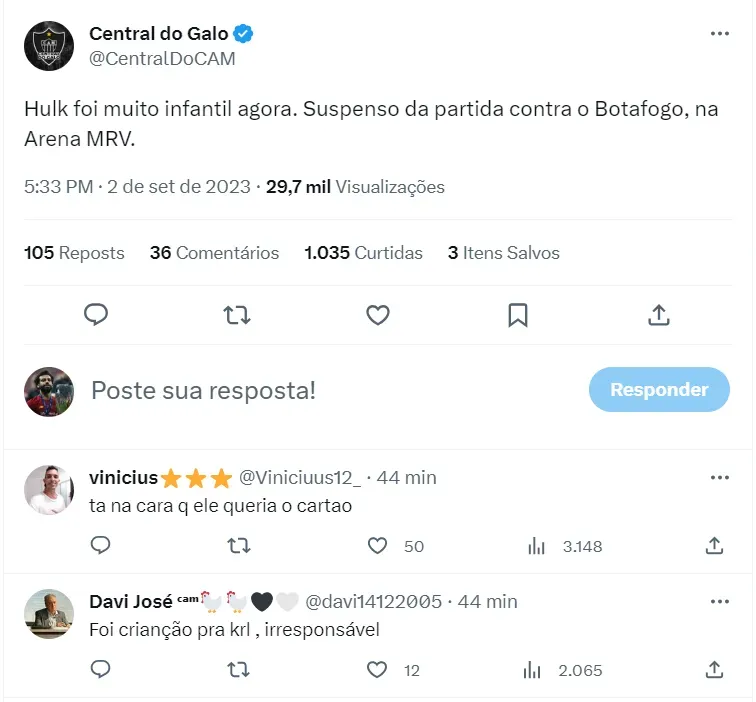Open Central do Galo profile avatar
This screenshot has height=702, width=756.
pyautogui.click(x=49, y=46)
